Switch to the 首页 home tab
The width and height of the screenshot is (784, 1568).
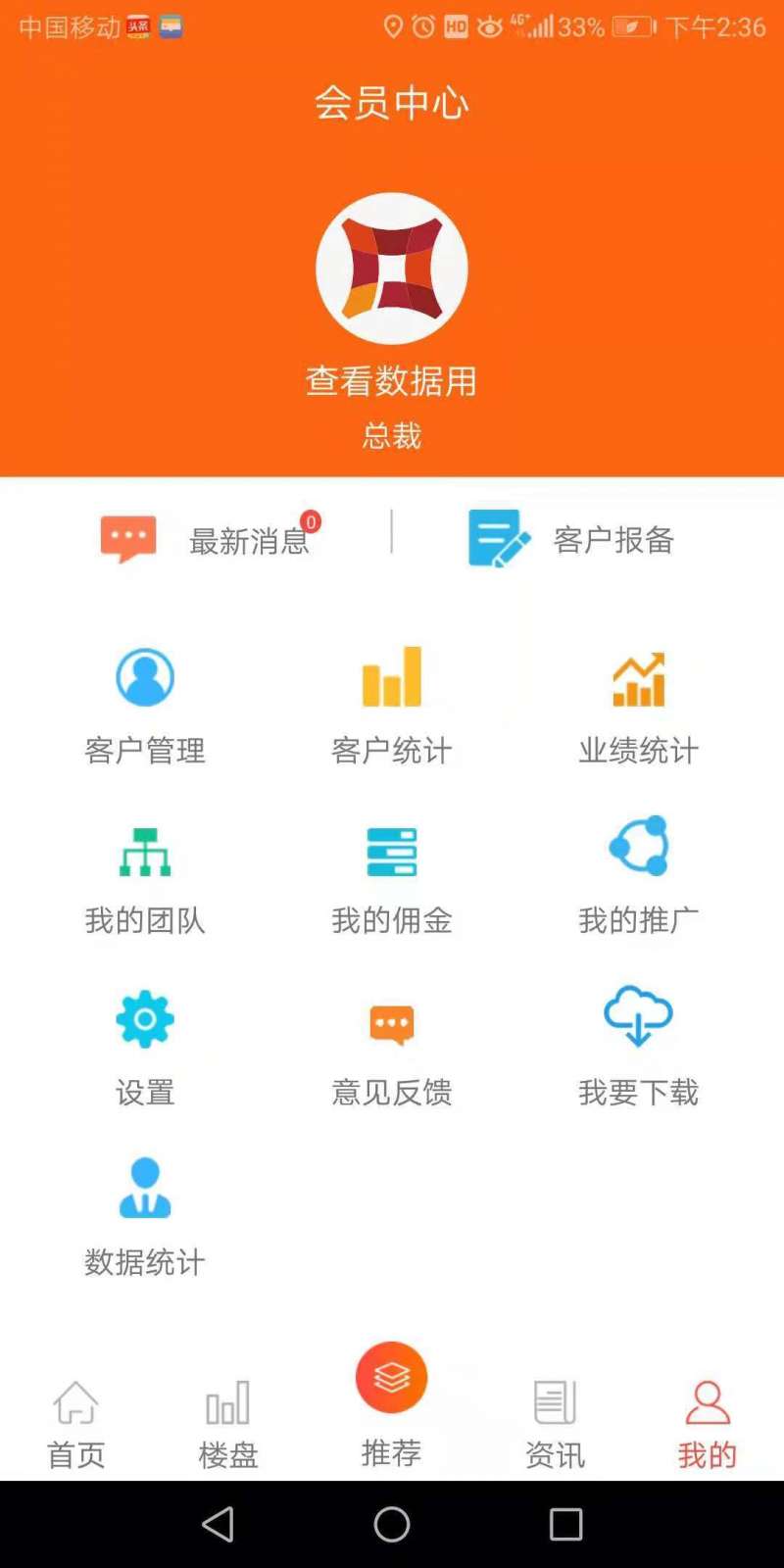(76, 1425)
